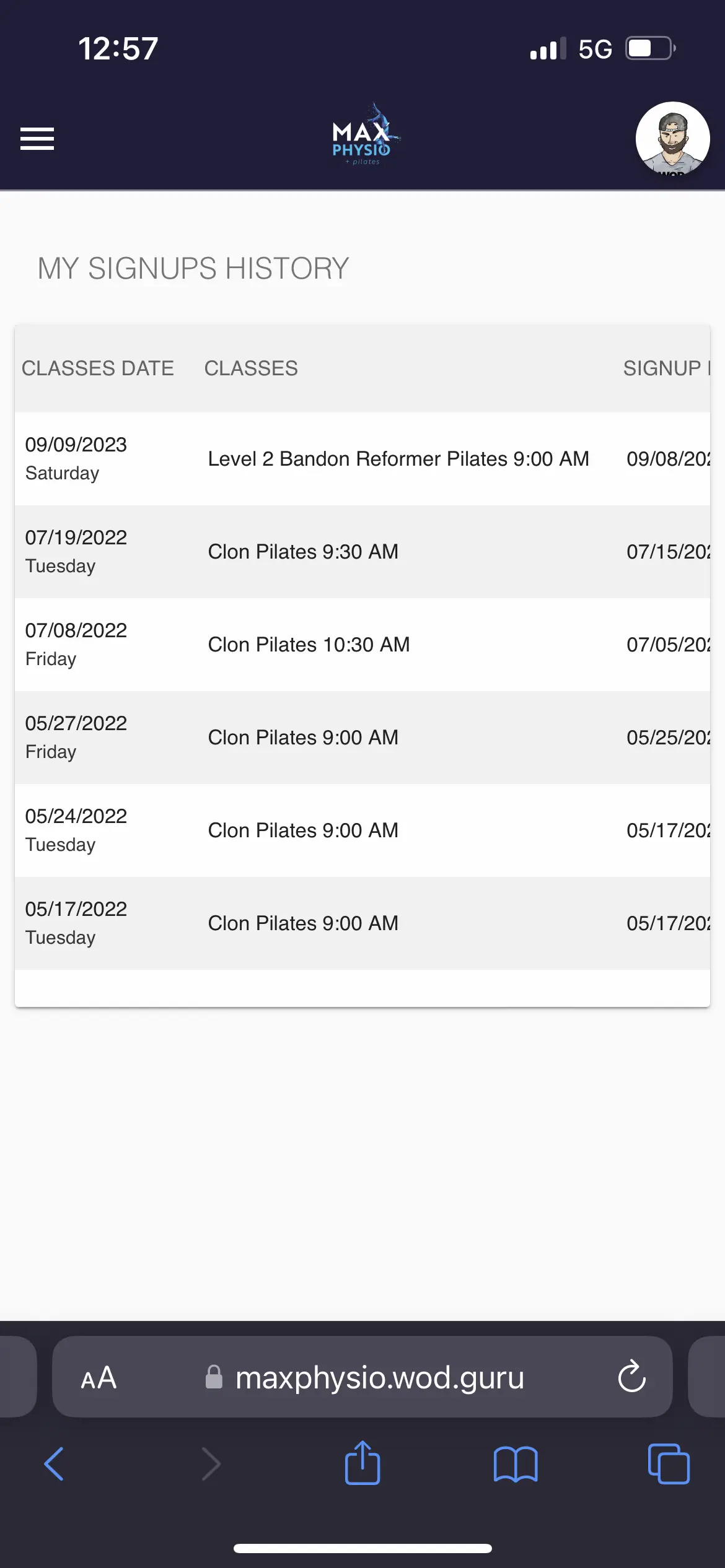Go back in Safari
This screenshot has height=1568, width=725.
54,1464
